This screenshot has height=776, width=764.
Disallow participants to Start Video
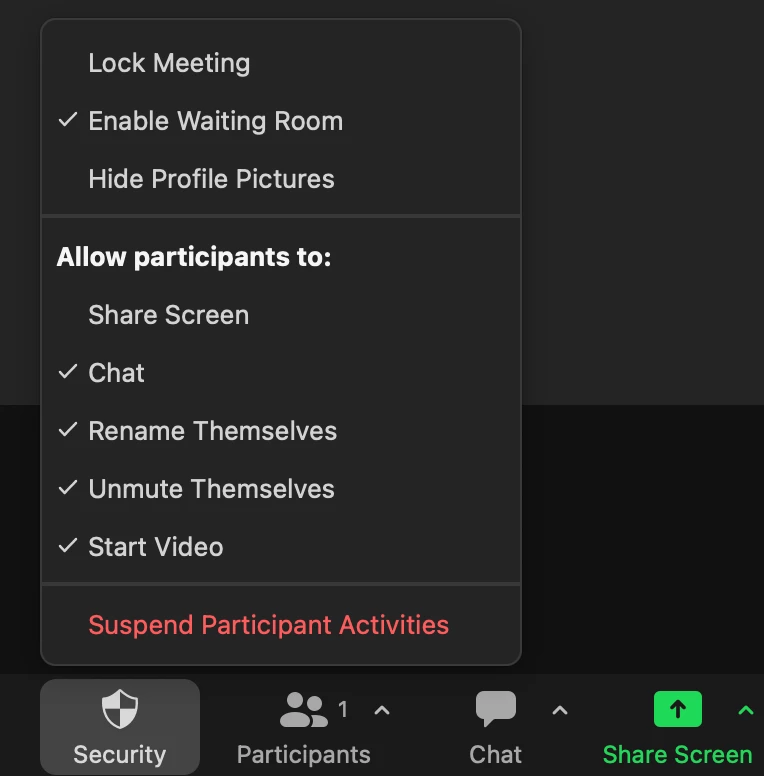155,547
